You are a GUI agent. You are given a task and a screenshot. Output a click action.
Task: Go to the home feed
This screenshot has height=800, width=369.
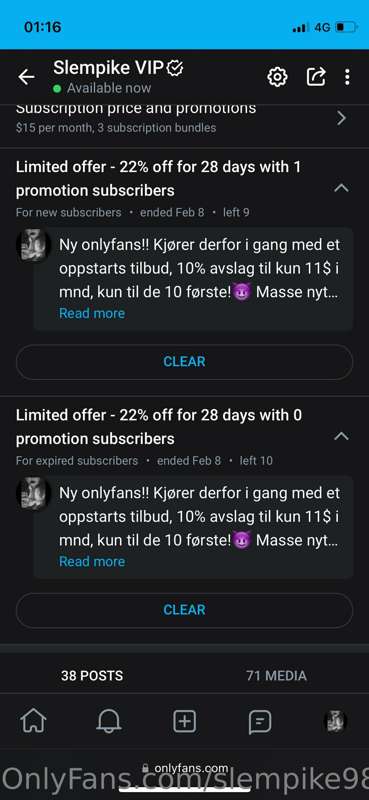33,721
